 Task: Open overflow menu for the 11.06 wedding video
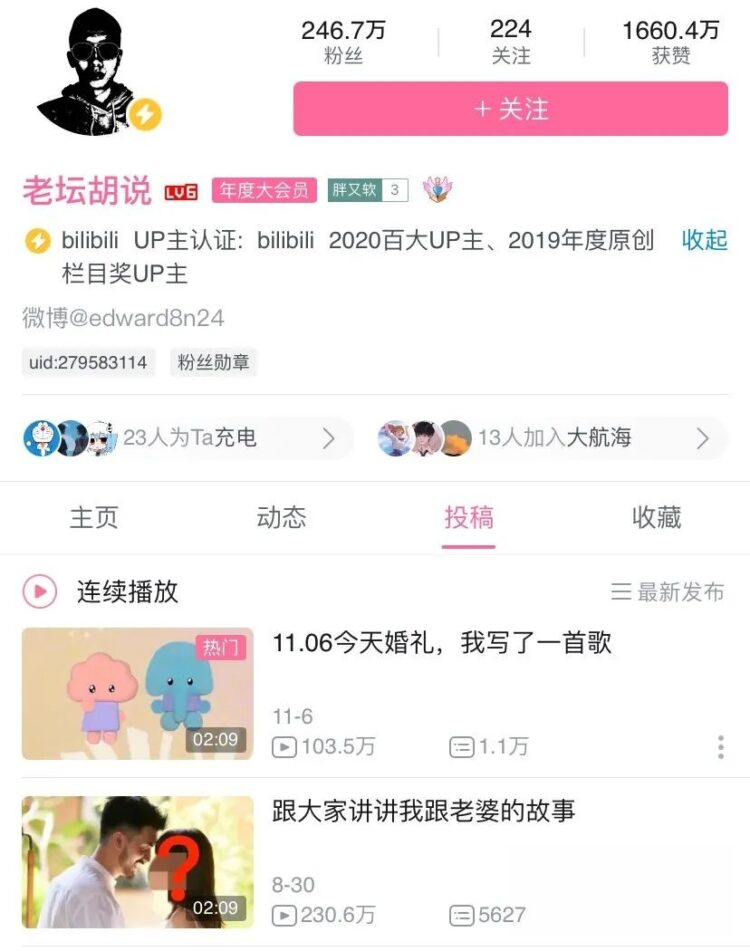coord(720,747)
